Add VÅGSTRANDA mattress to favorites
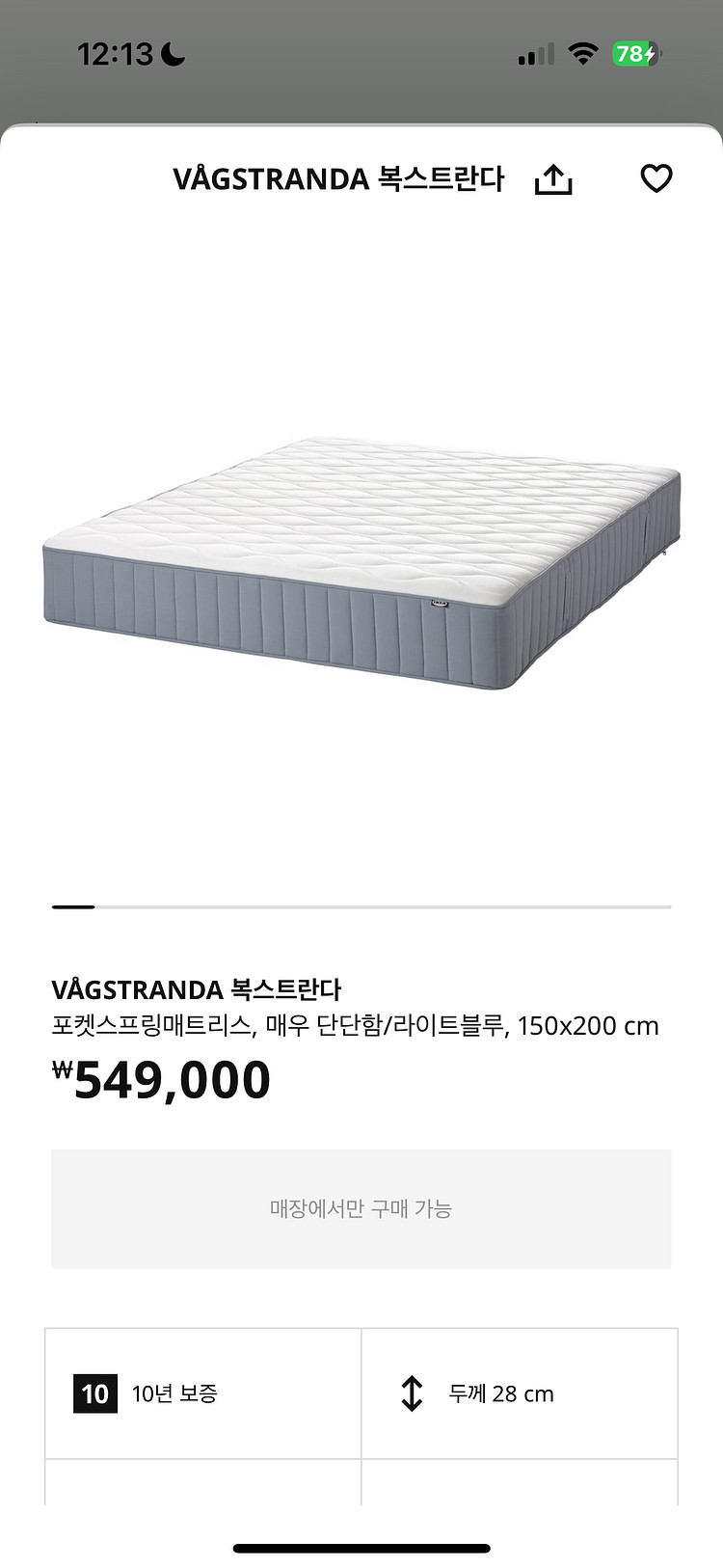The height and width of the screenshot is (1568, 723). [656, 178]
